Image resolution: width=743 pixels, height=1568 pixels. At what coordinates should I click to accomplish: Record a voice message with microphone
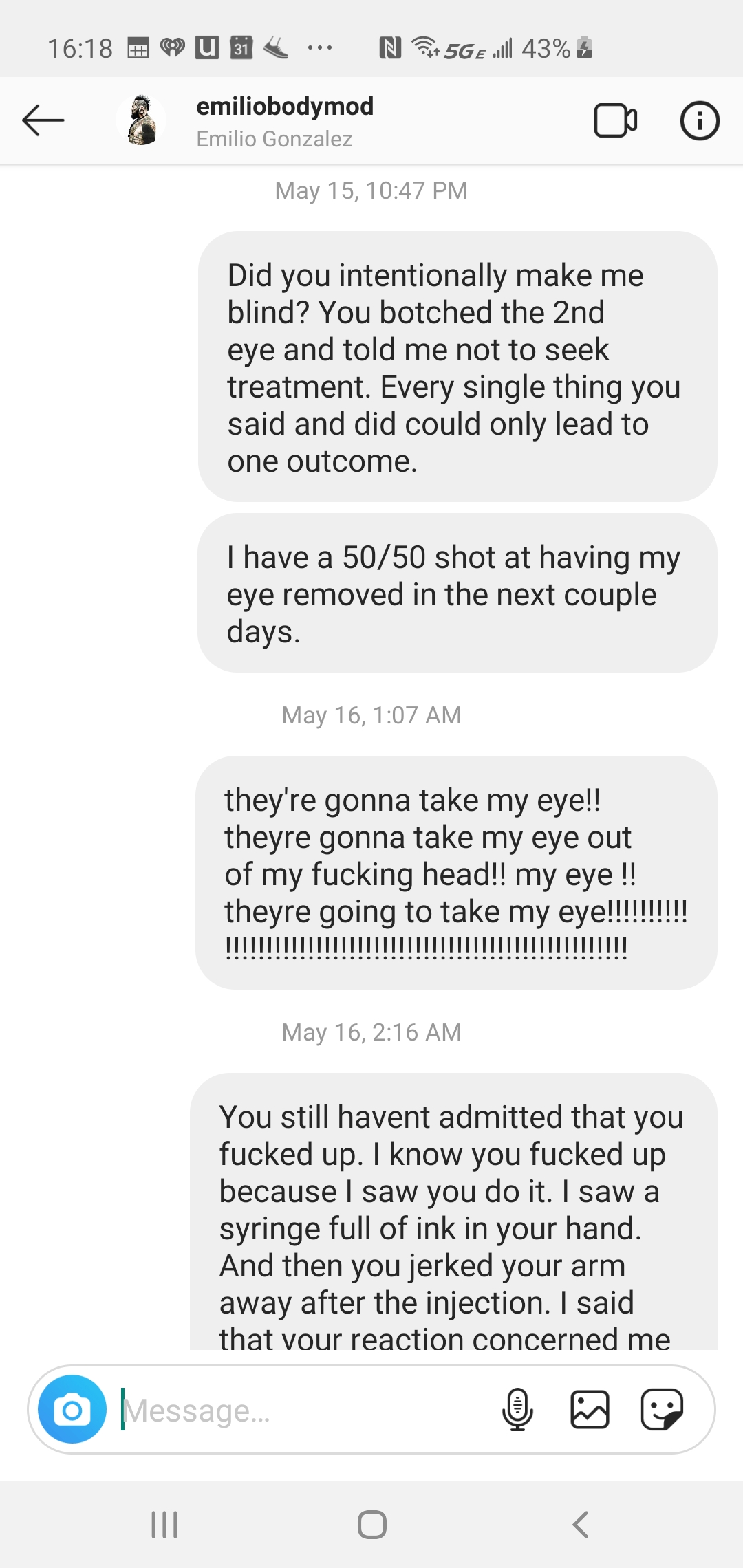click(x=517, y=1409)
